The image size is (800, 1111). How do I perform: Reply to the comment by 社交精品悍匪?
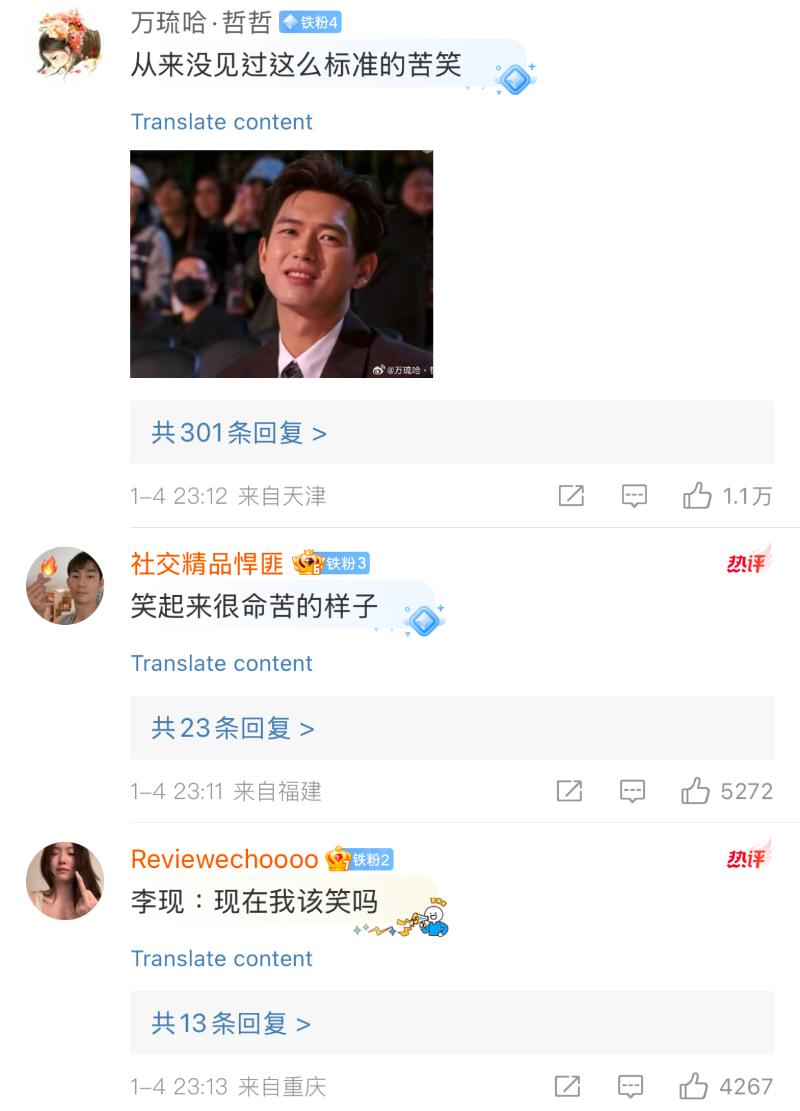632,791
